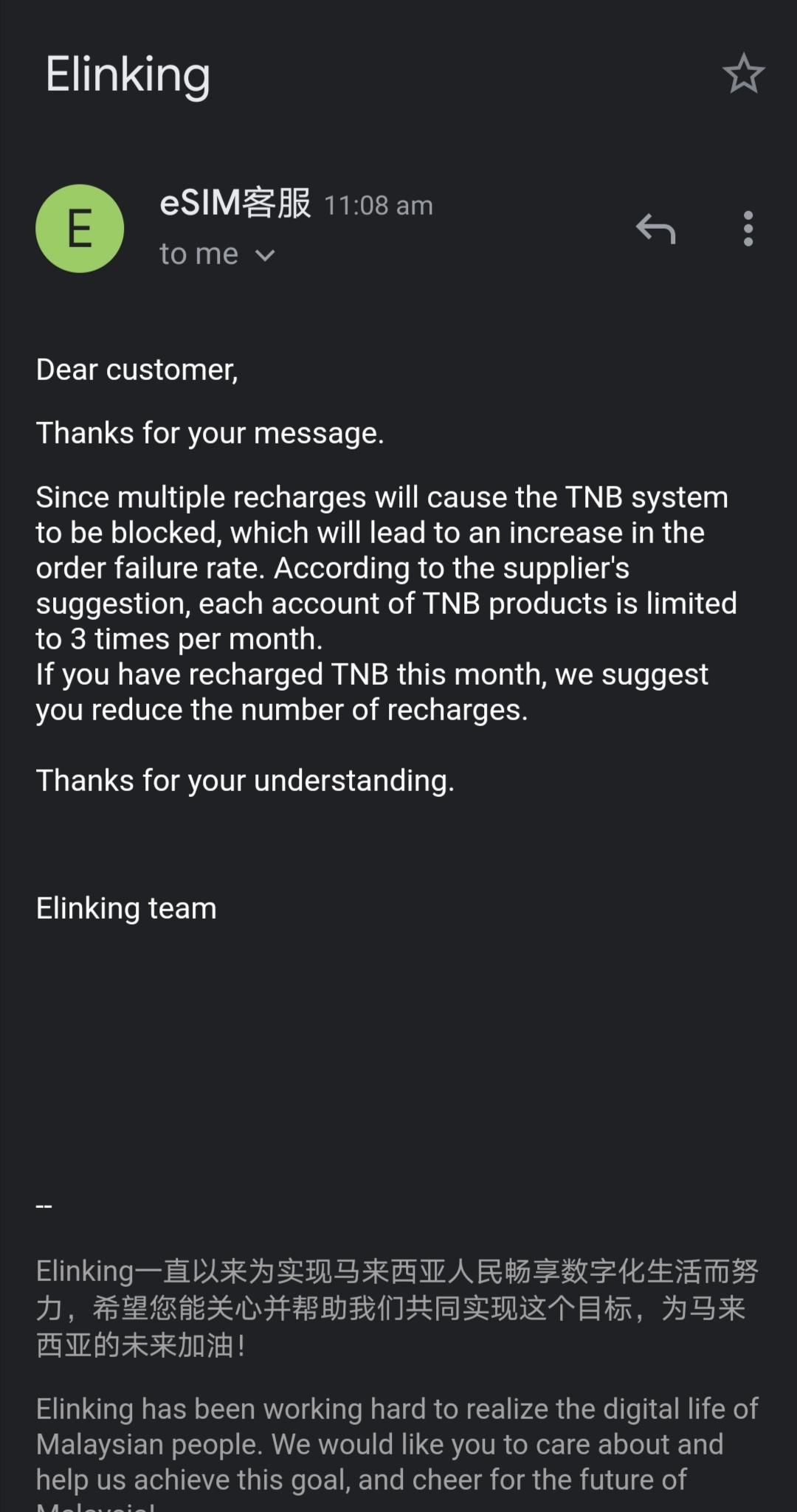Expand the 'to me' recipient details
Image resolution: width=797 pixels, height=1512 pixels.
coord(218,255)
